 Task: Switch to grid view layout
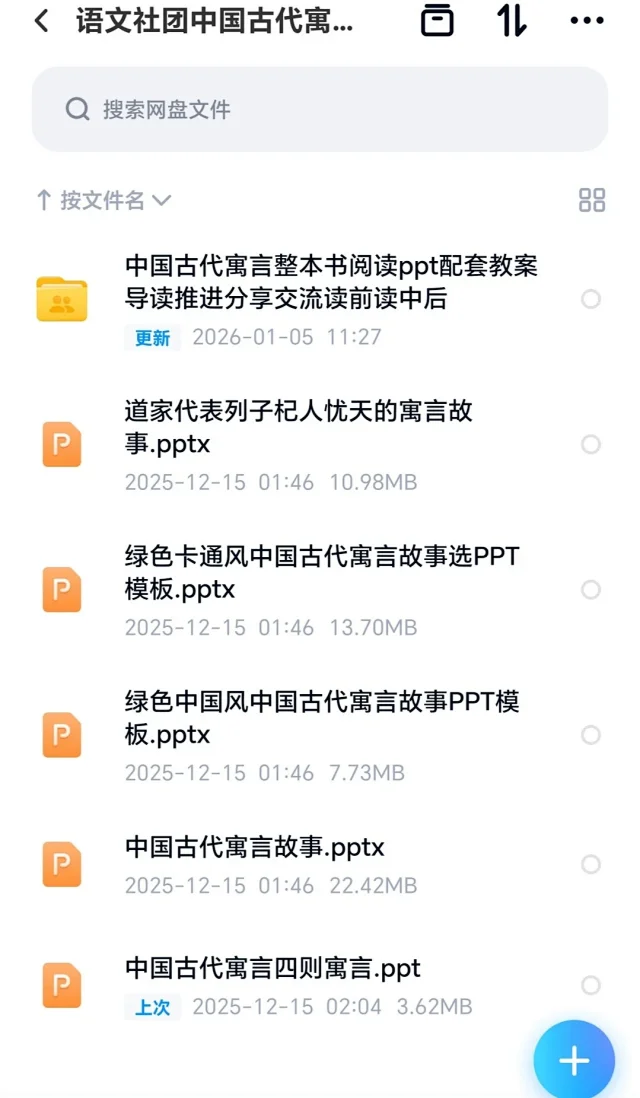click(x=592, y=200)
